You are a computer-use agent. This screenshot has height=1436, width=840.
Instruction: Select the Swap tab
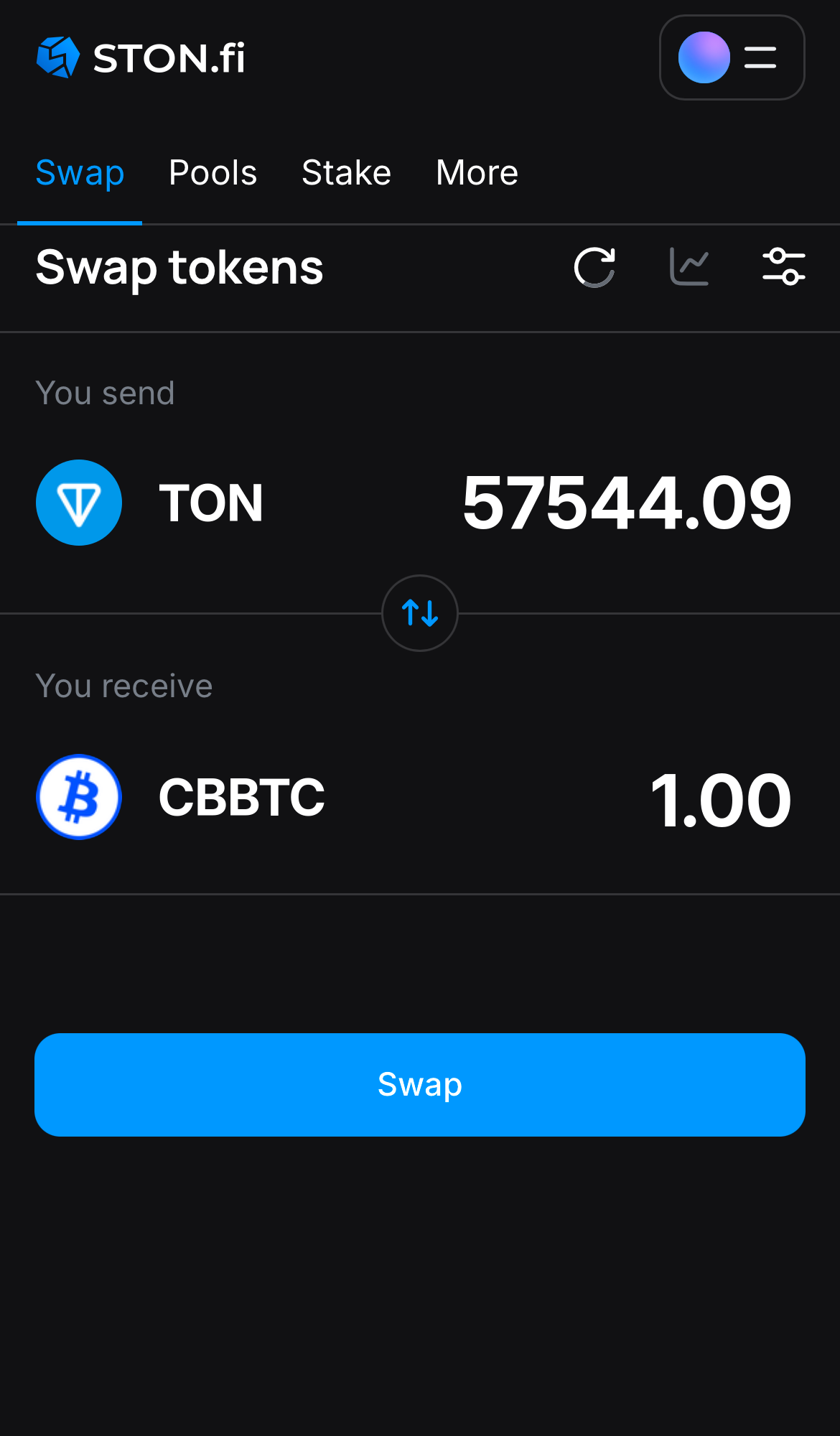80,172
